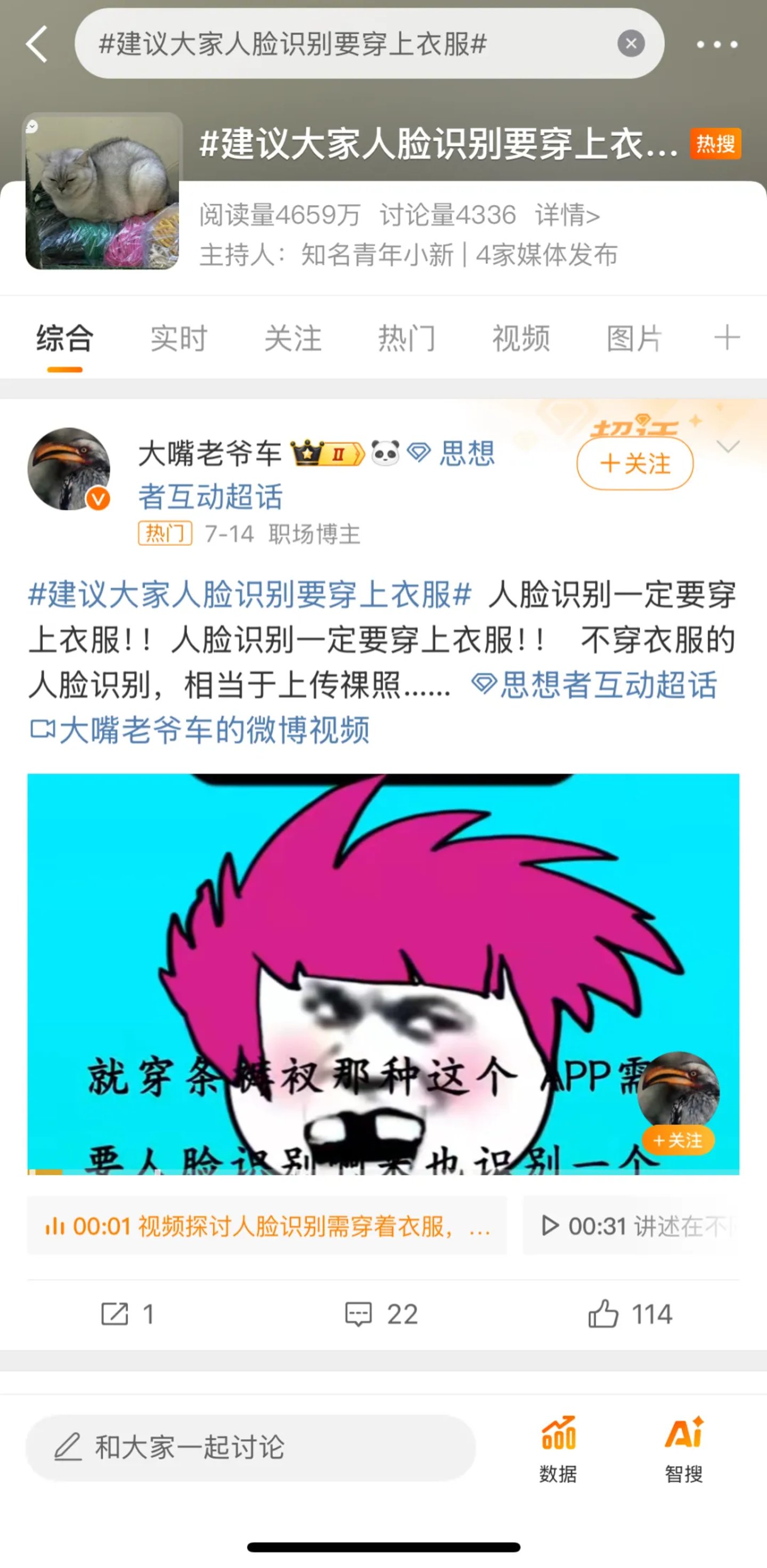Switch to the 视频 tab
Screen dimensions: 767x1568
coord(521,338)
